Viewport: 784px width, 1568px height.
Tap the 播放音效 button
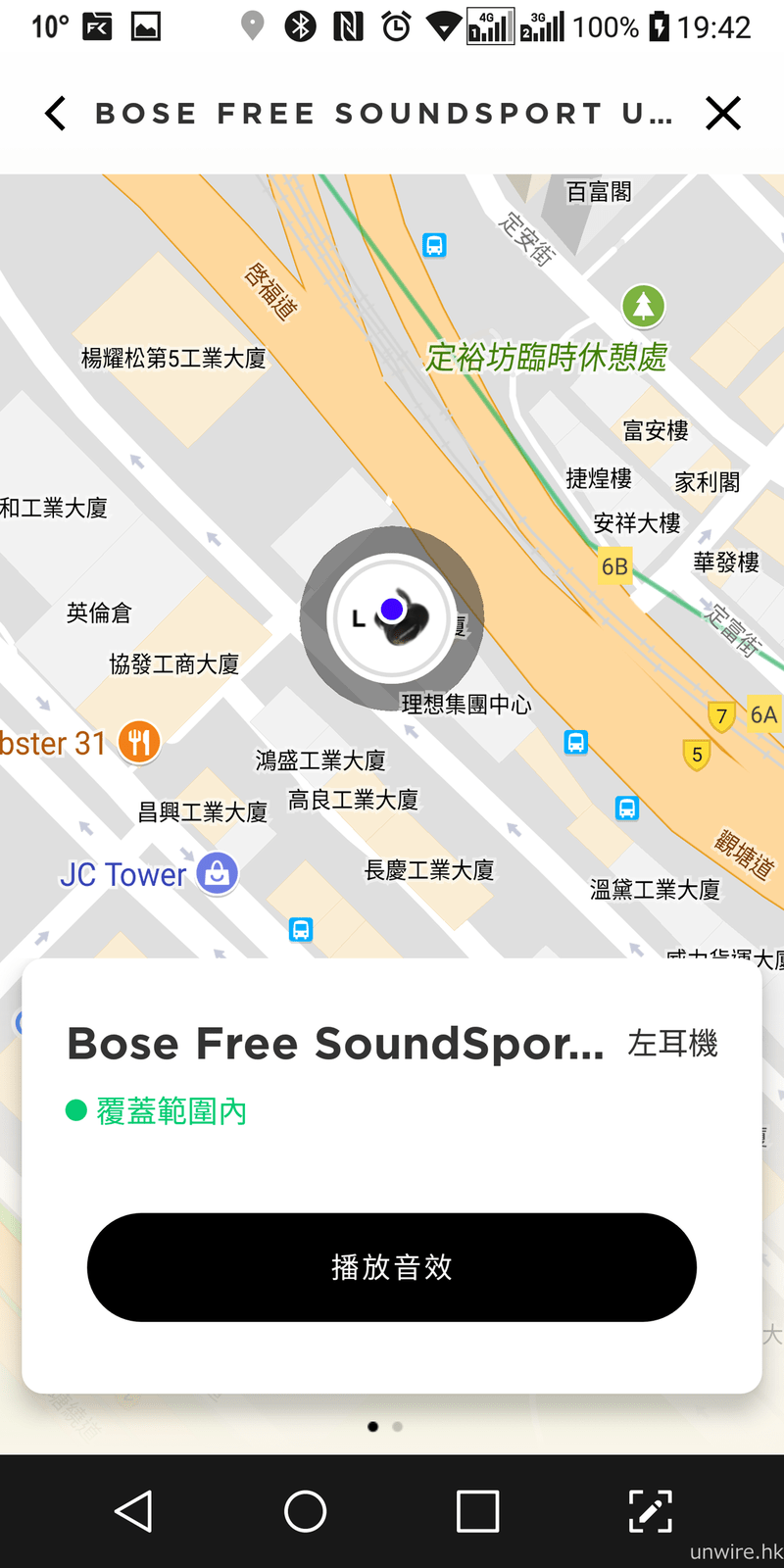(392, 1267)
